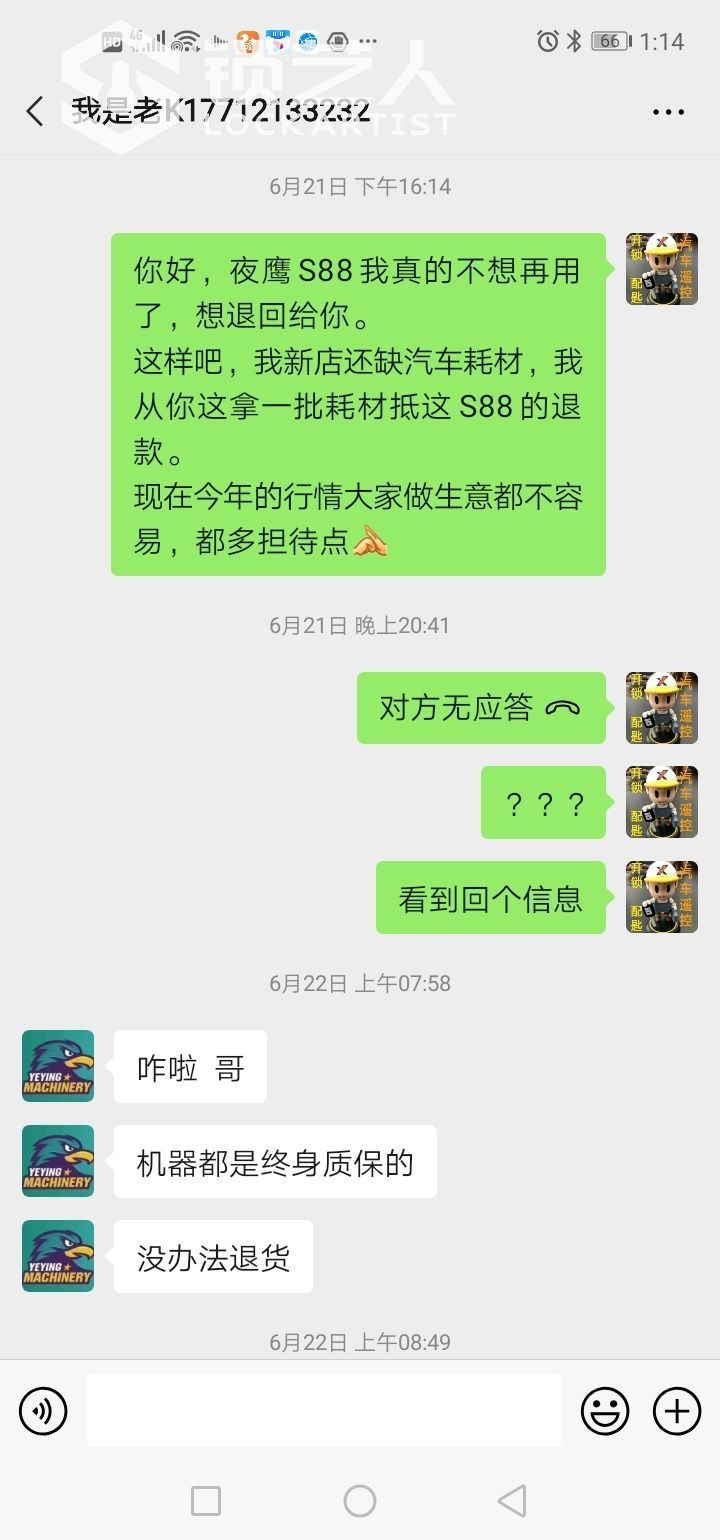Screen dimensions: 720x1540
Task: Open the plus attachment menu
Action: point(677,1411)
